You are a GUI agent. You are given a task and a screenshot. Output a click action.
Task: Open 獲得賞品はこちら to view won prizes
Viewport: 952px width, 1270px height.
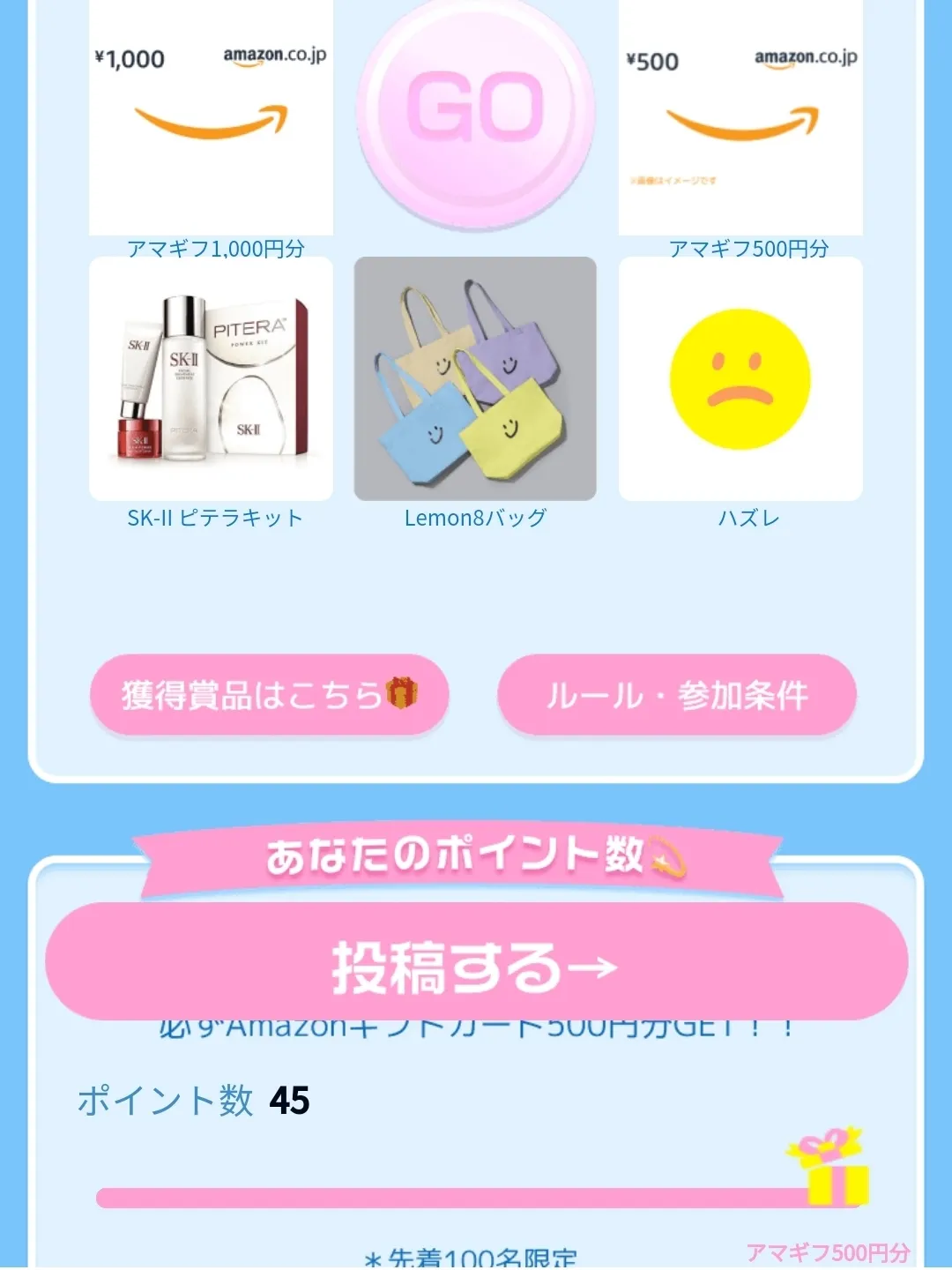269,695
